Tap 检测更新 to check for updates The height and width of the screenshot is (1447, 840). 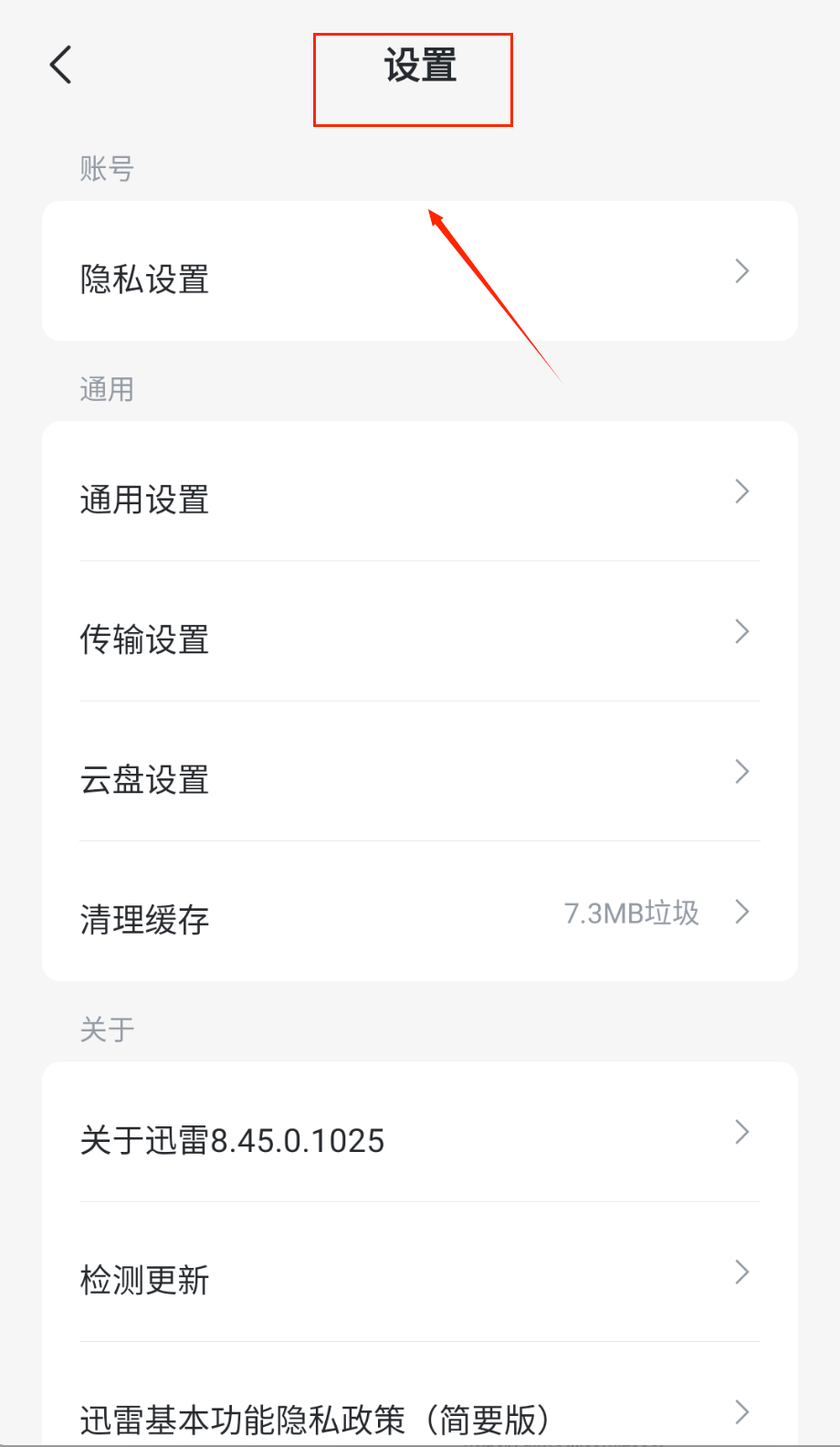click(x=419, y=1273)
